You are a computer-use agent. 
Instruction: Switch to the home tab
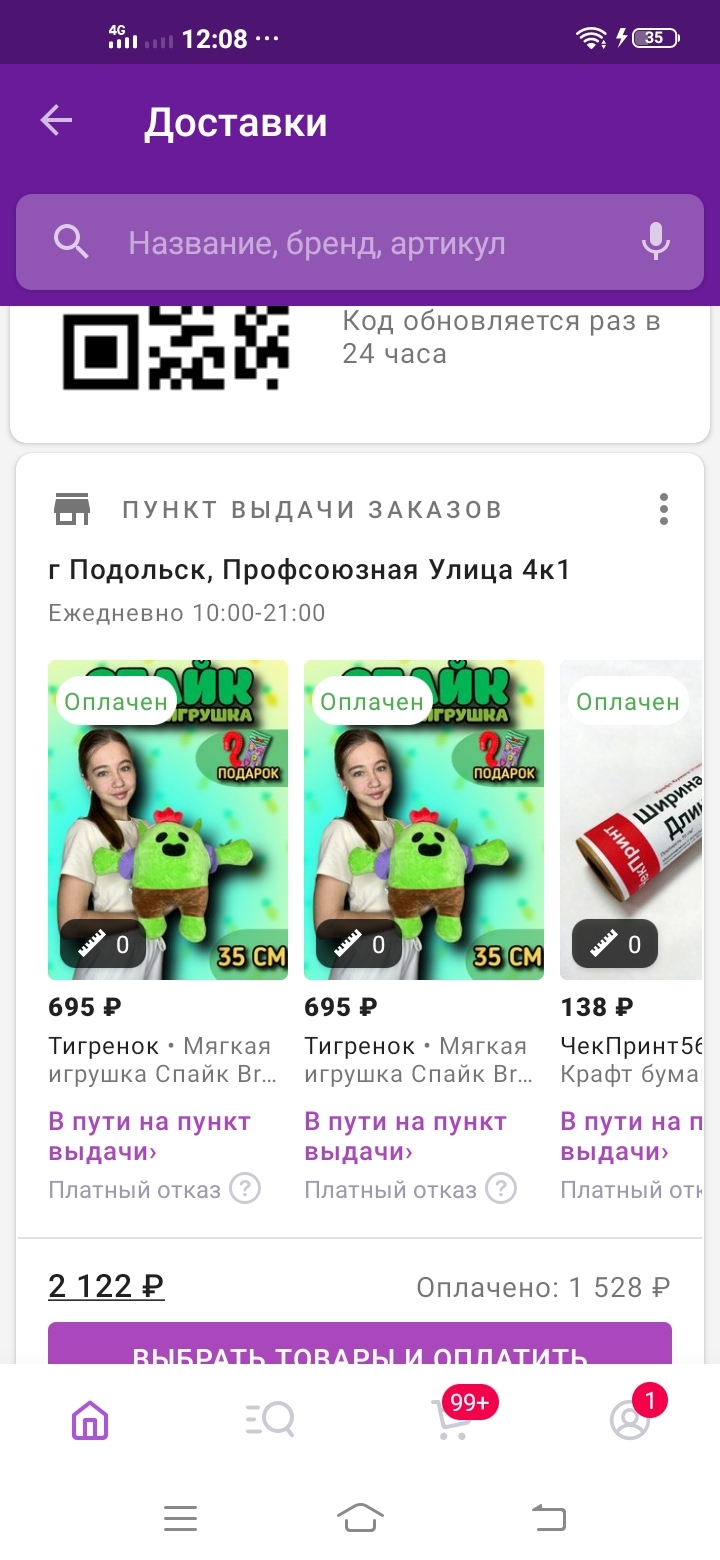coord(90,1419)
